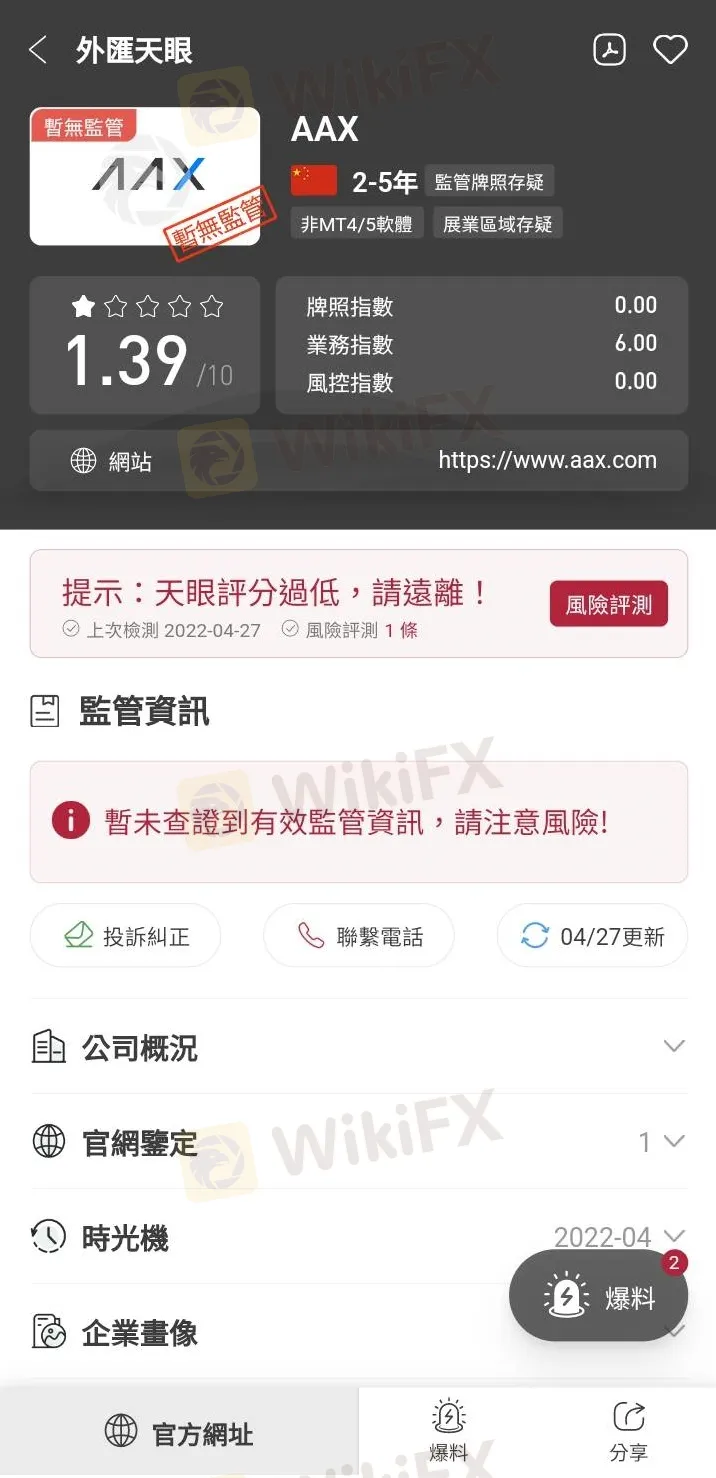This screenshot has height=1478, width=716.
Task: Go back using the top-left arrow
Action: [38, 50]
